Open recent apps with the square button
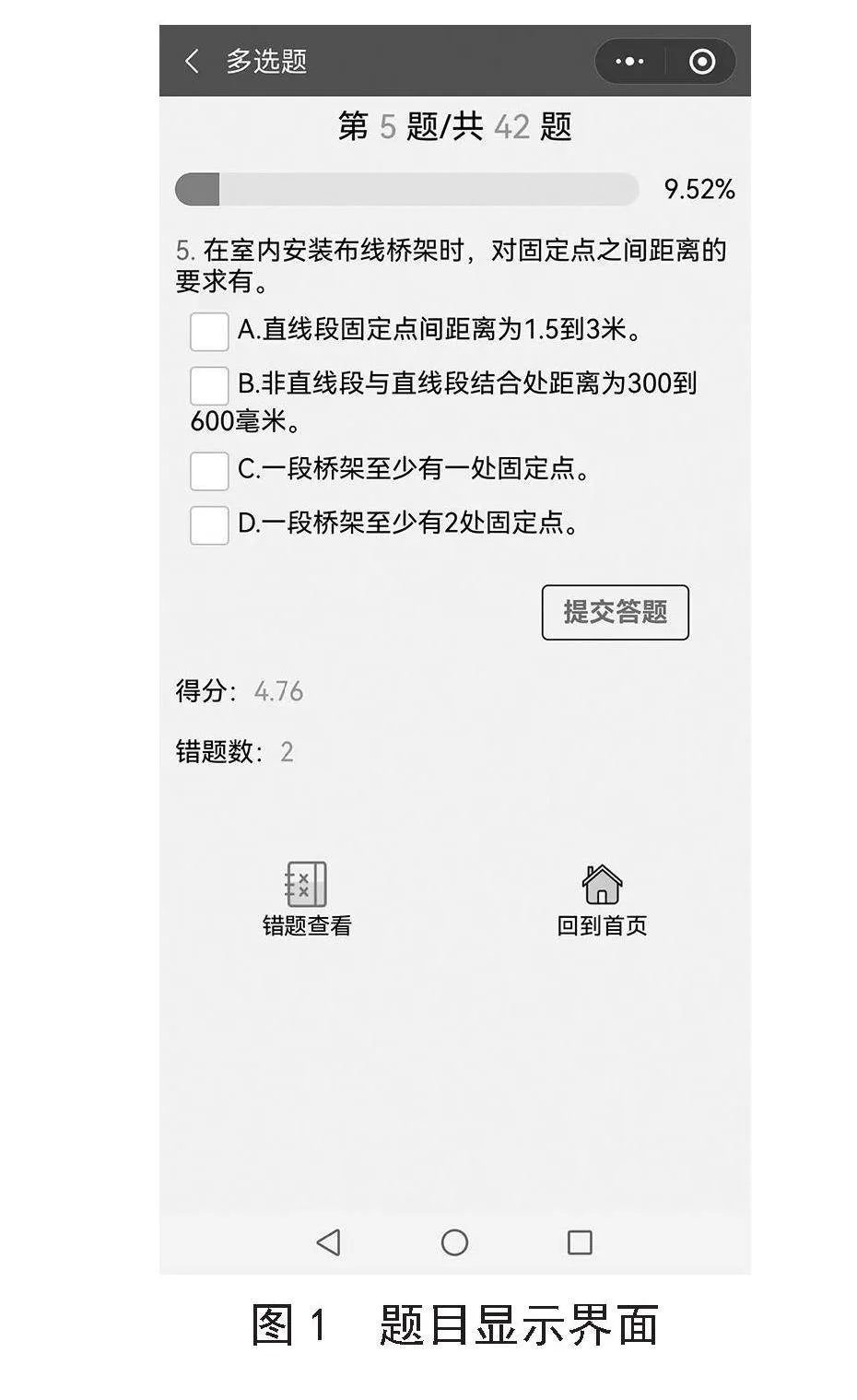 (x=580, y=1242)
